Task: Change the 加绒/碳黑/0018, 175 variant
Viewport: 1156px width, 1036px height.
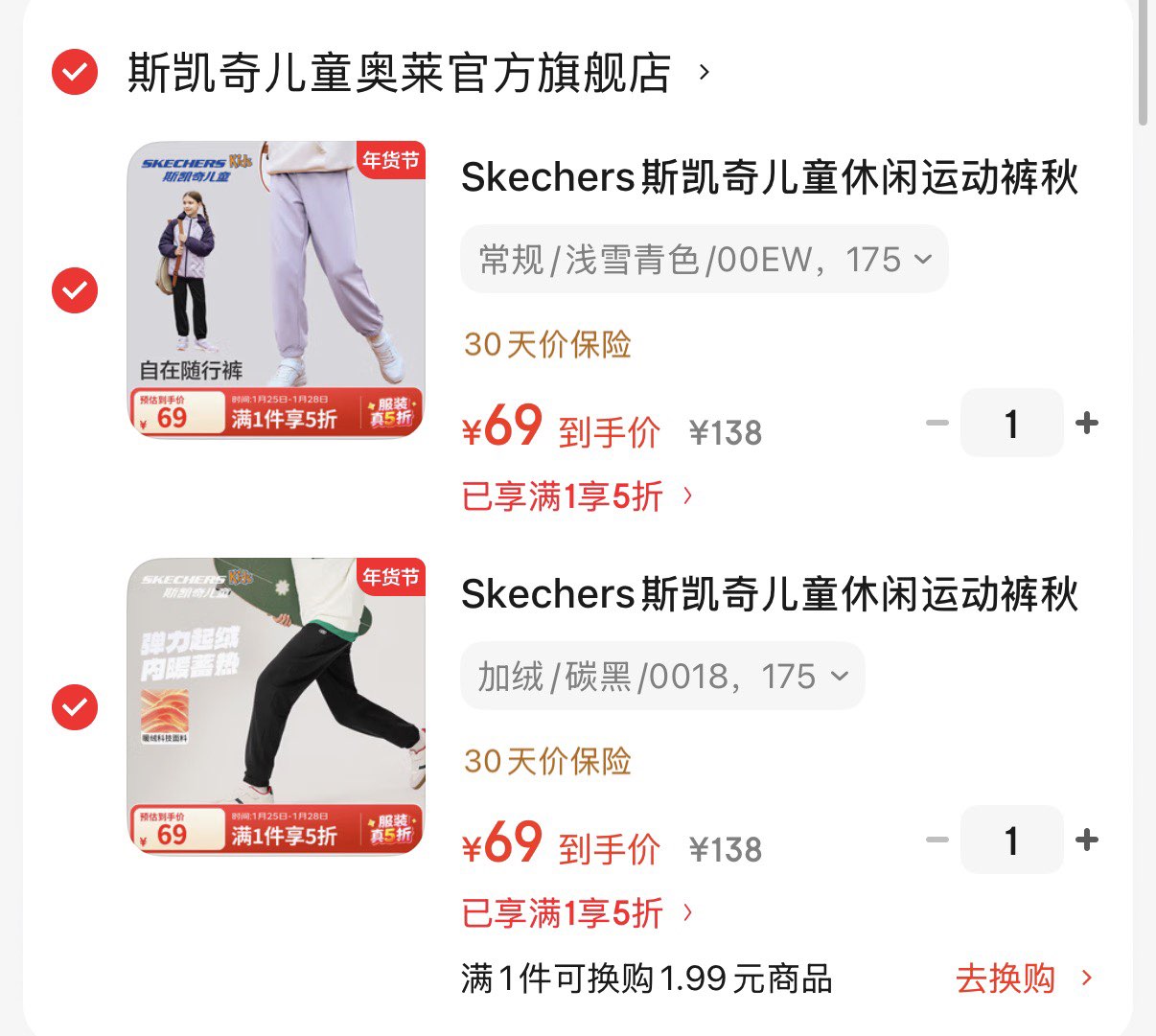Action: tap(662, 677)
